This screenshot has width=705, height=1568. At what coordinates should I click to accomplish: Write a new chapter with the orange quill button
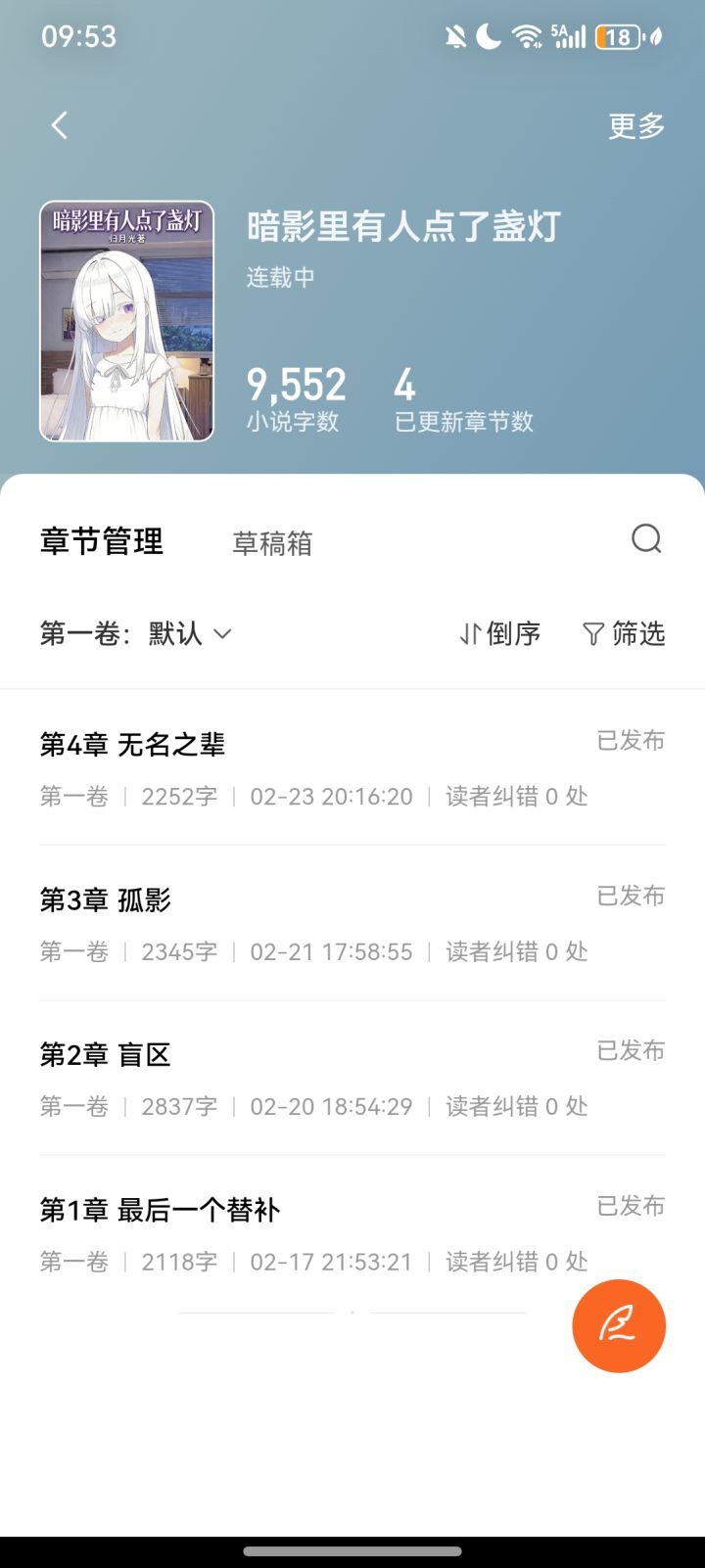pos(619,1326)
